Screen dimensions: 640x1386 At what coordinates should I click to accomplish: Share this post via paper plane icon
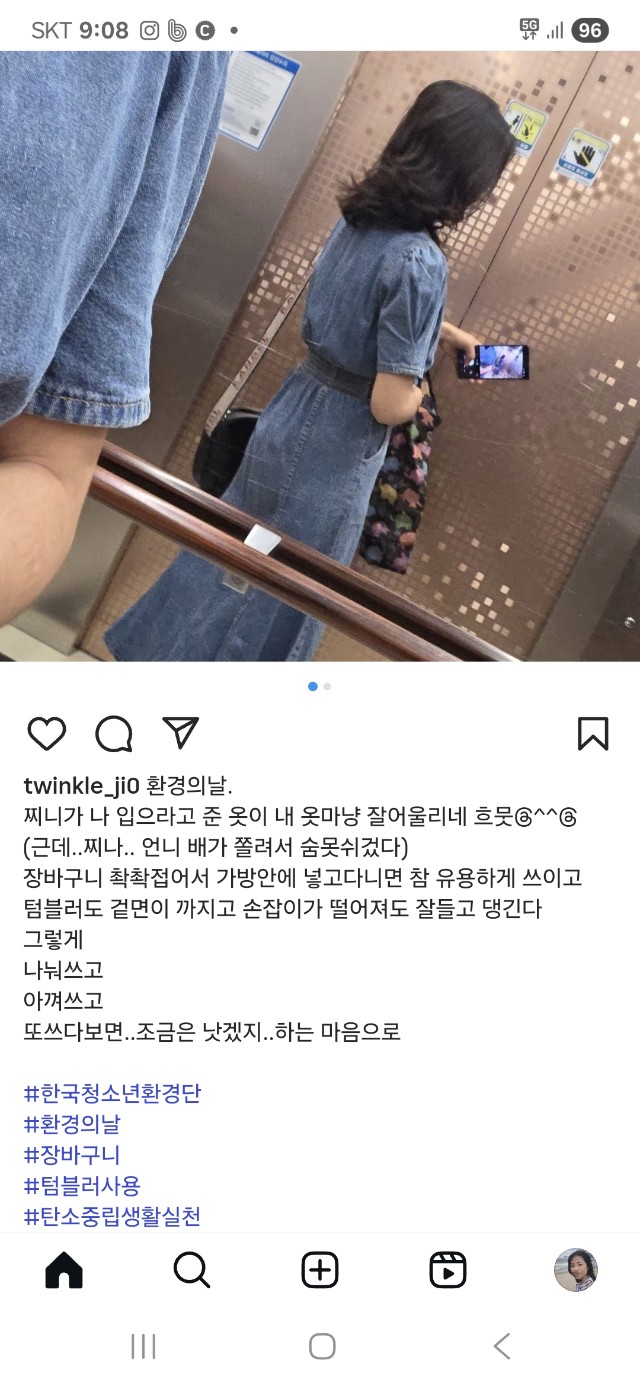(181, 733)
